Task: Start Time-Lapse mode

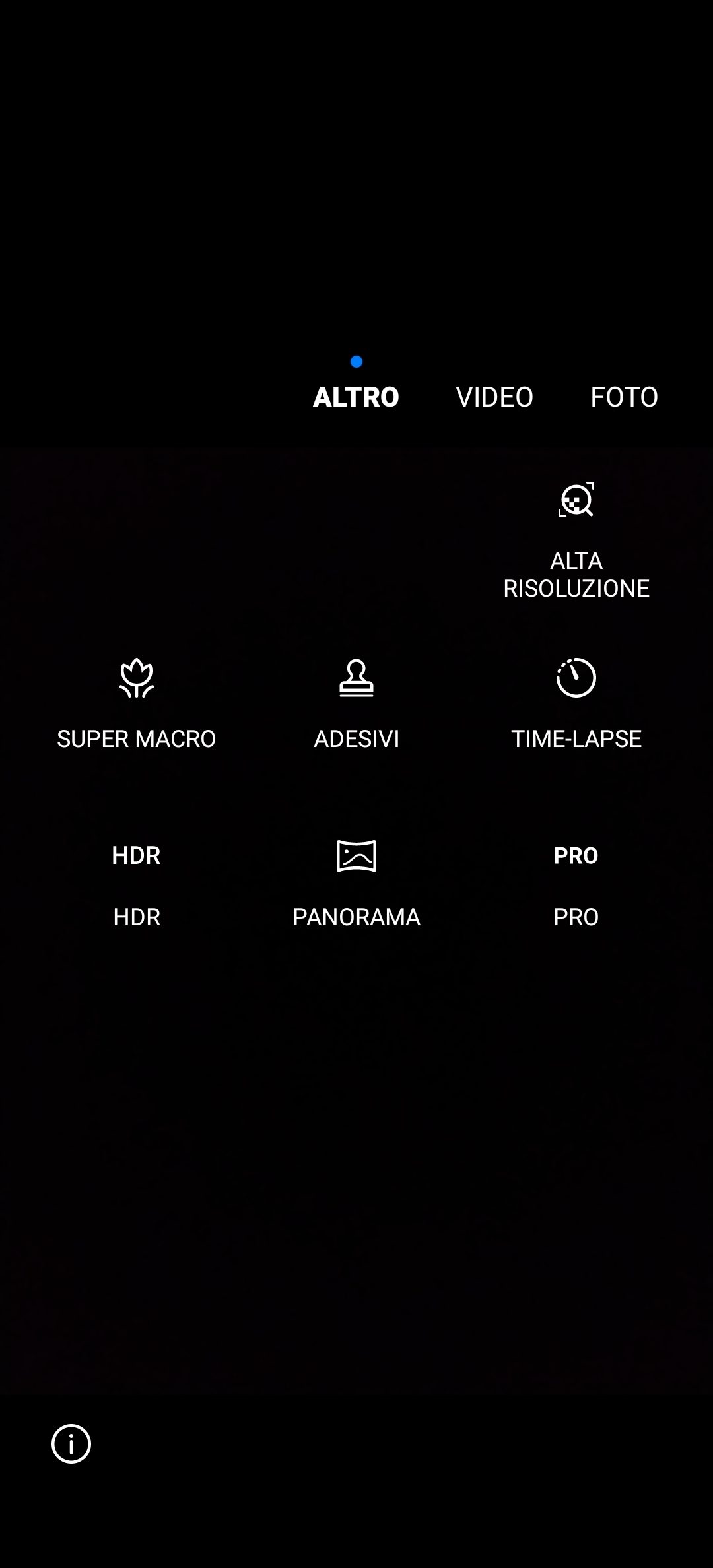Action: pyautogui.click(x=576, y=704)
